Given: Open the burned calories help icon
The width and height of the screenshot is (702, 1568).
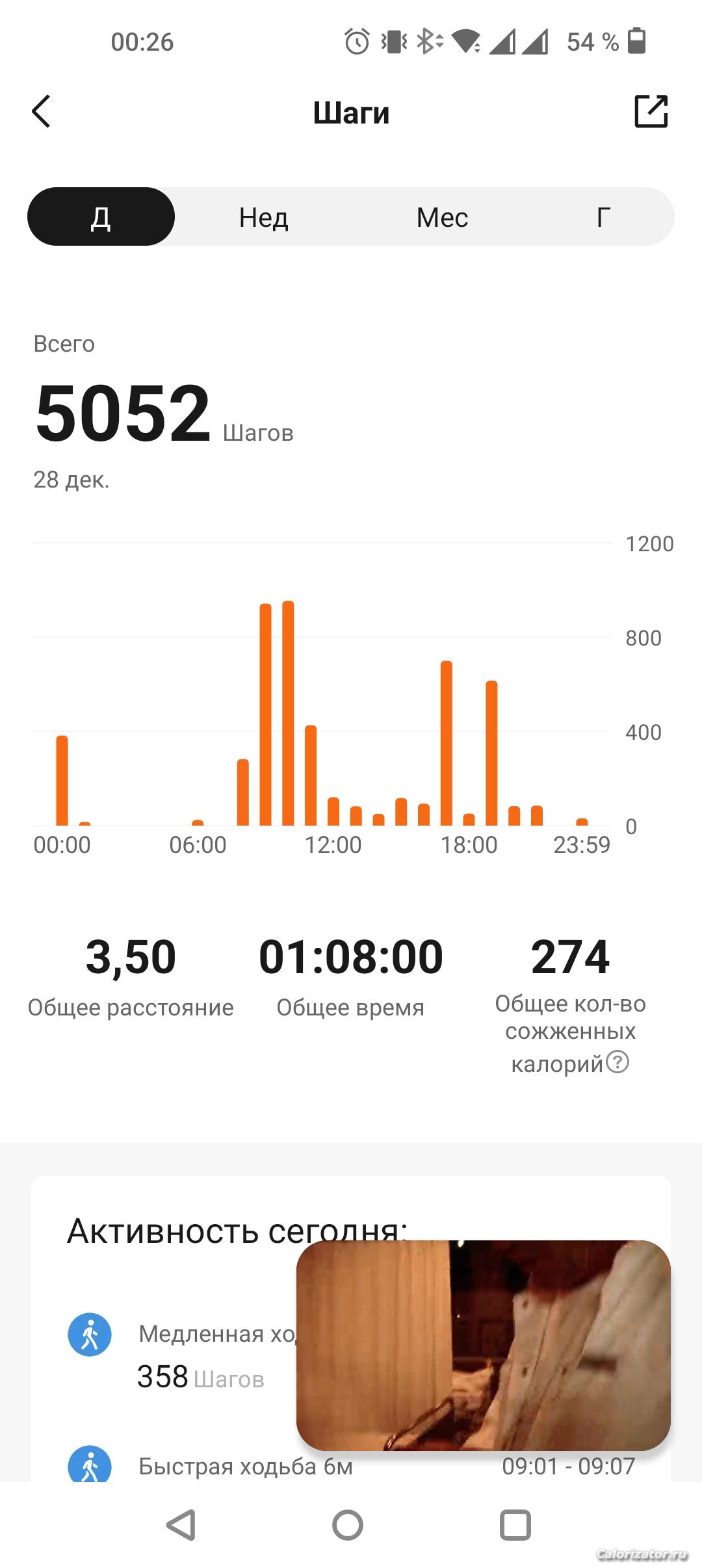Looking at the screenshot, I should (617, 1063).
